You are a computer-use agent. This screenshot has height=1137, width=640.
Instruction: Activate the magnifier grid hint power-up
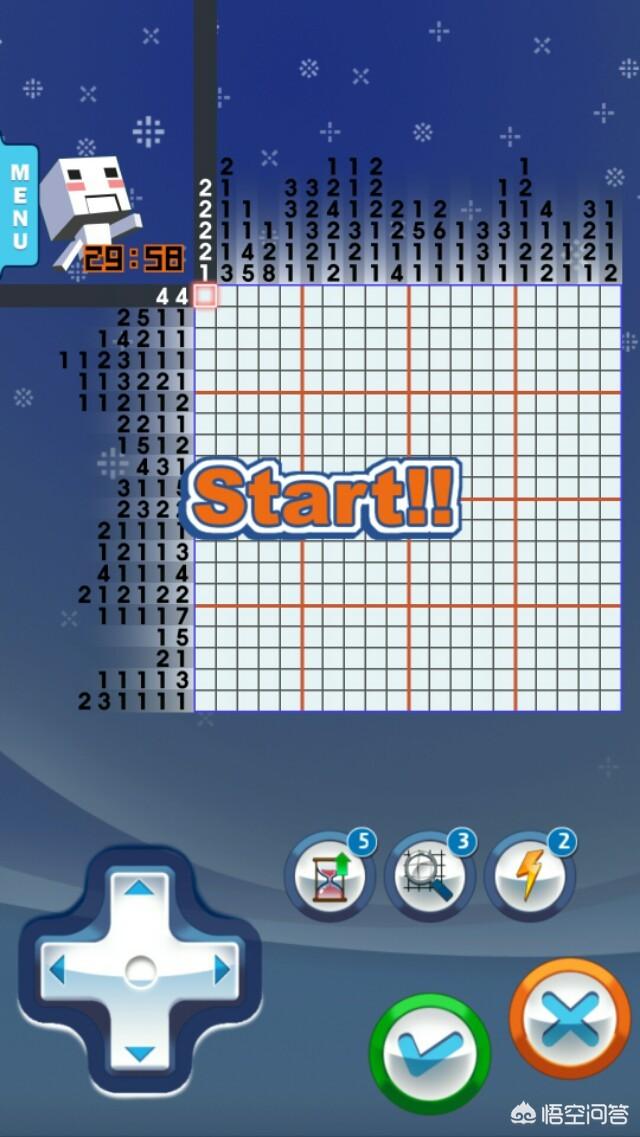pos(429,876)
